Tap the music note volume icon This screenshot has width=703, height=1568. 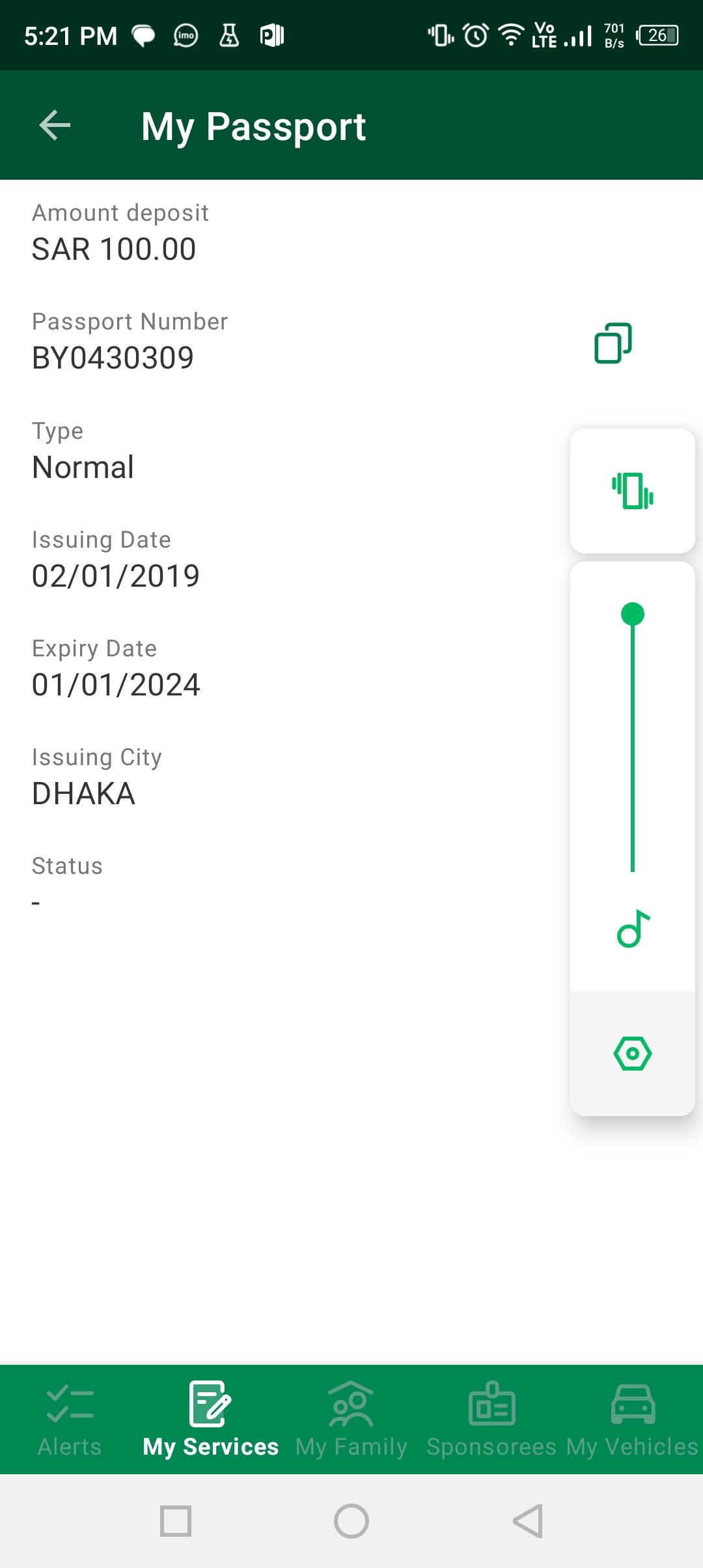point(632,929)
